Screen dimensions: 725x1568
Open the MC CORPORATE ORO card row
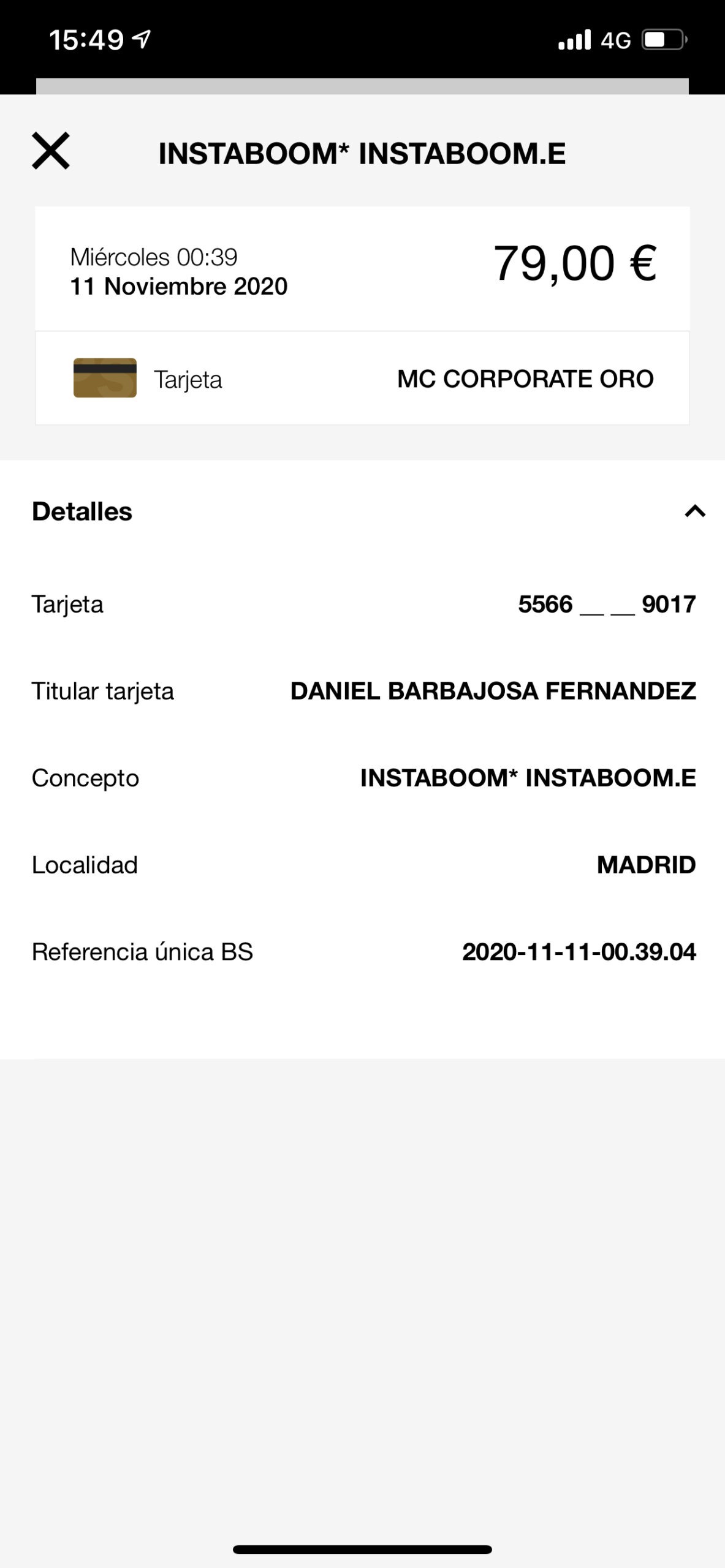click(x=362, y=378)
